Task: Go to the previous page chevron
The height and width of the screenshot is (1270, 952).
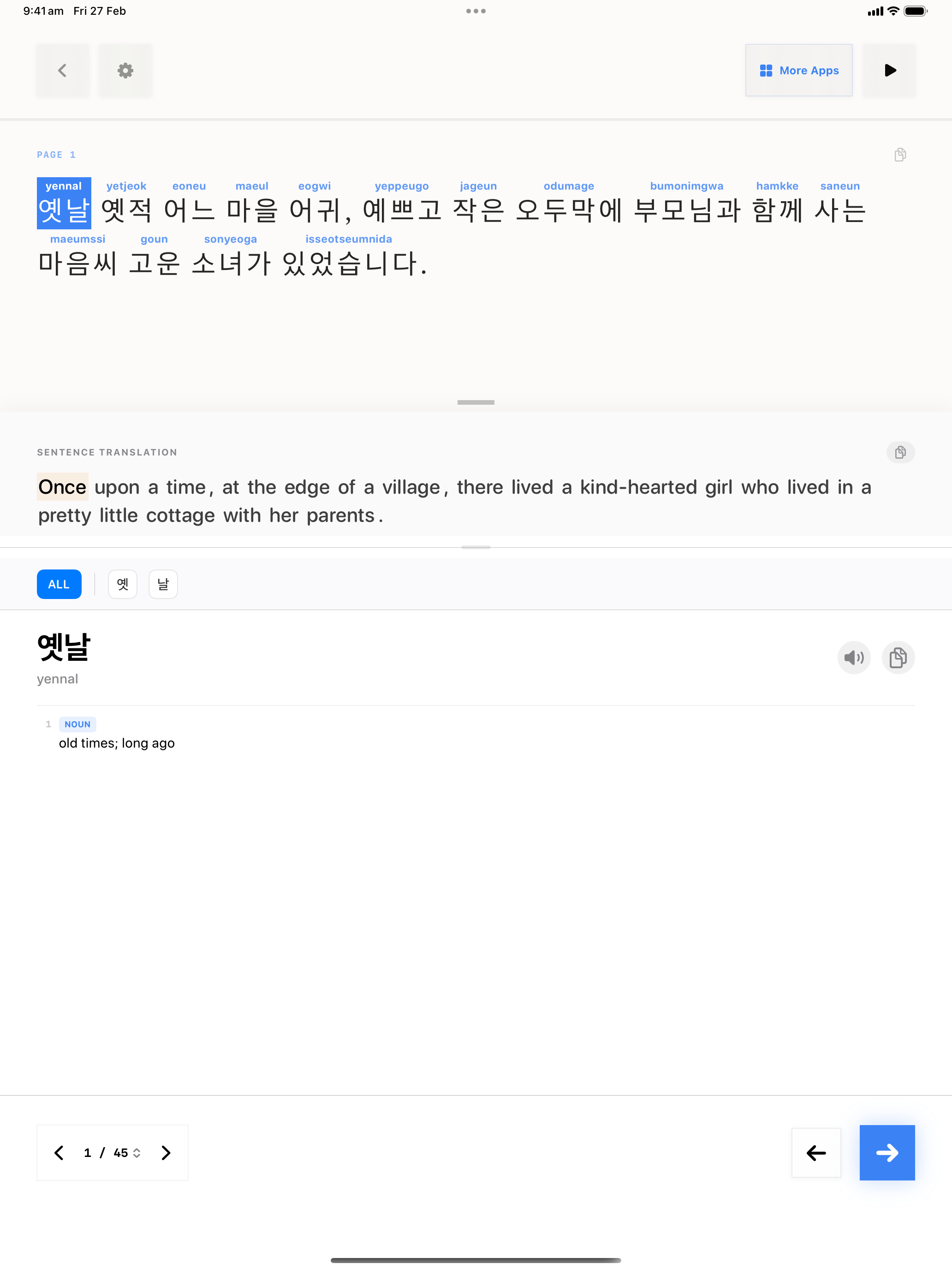Action: point(59,1152)
